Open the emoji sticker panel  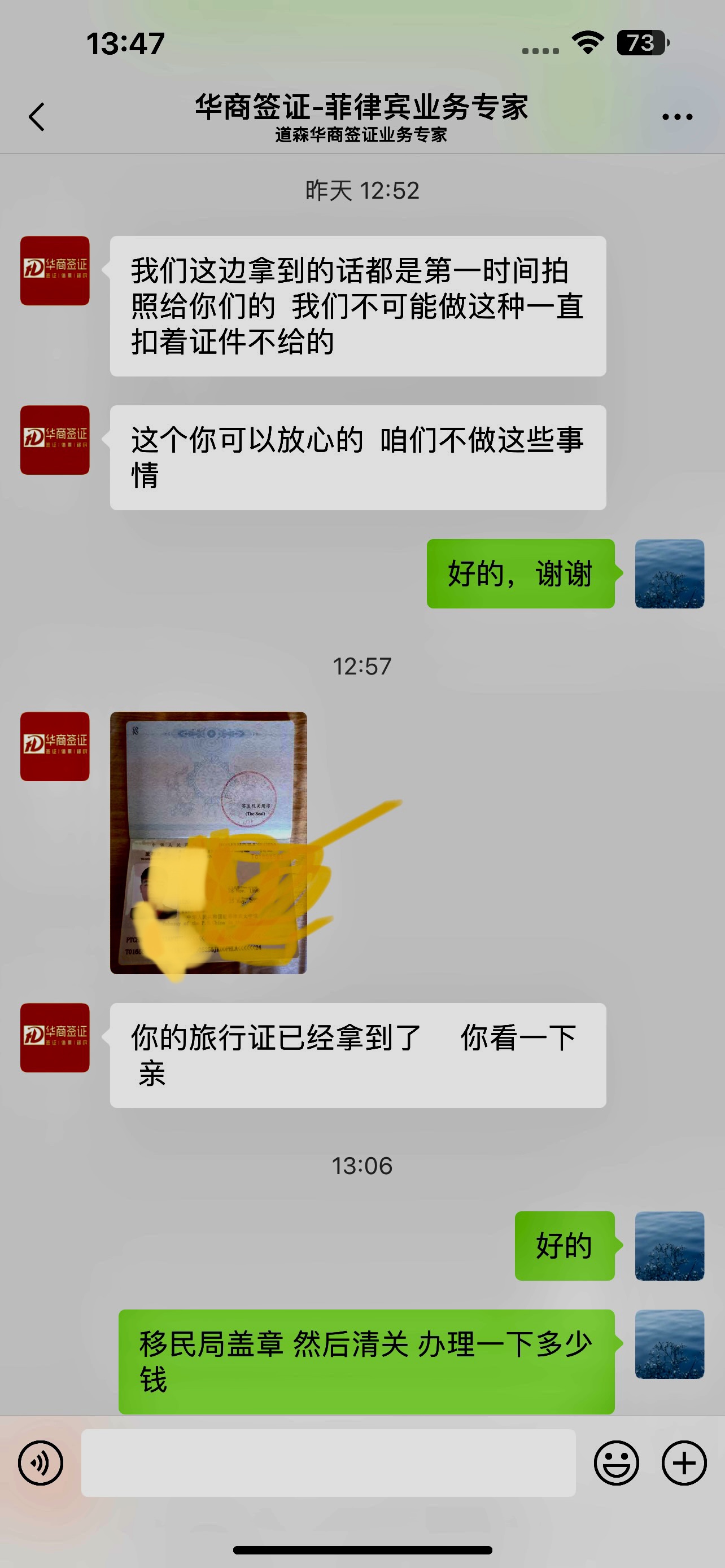point(616,1462)
